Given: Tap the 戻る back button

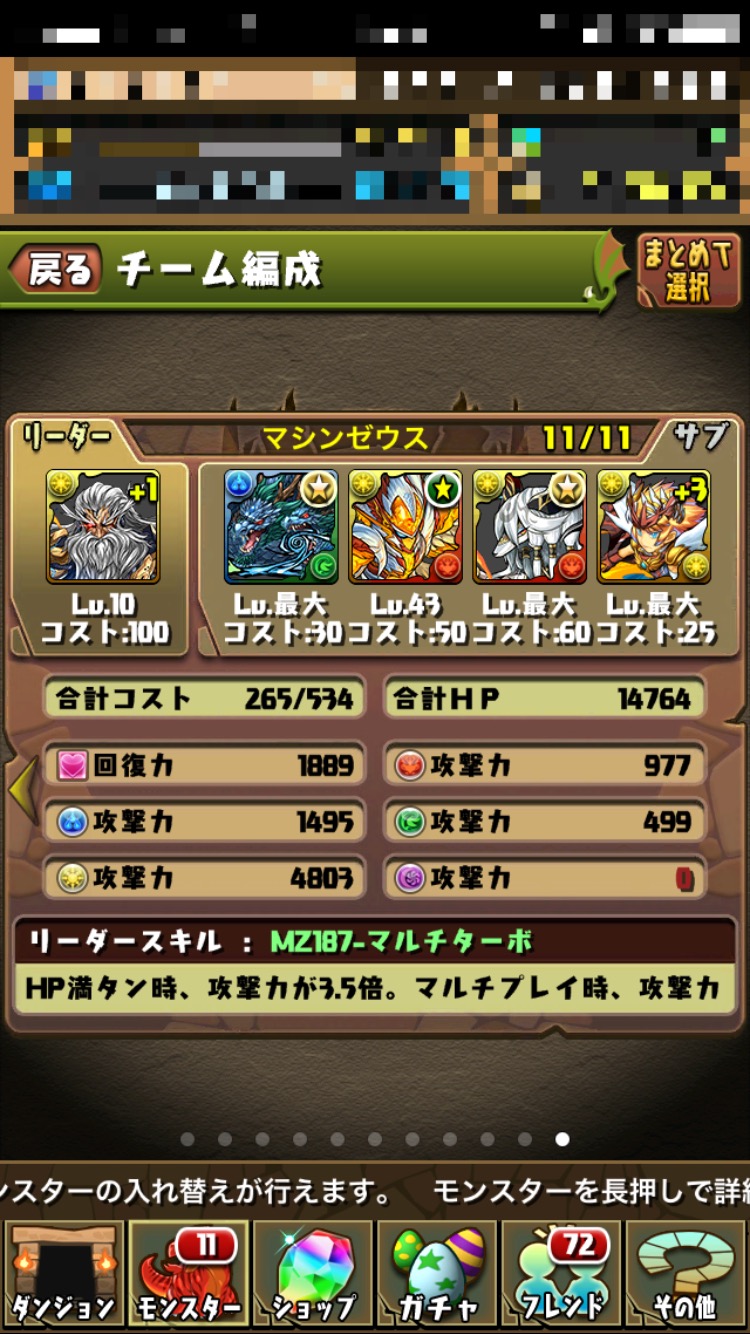Looking at the screenshot, I should click(56, 270).
